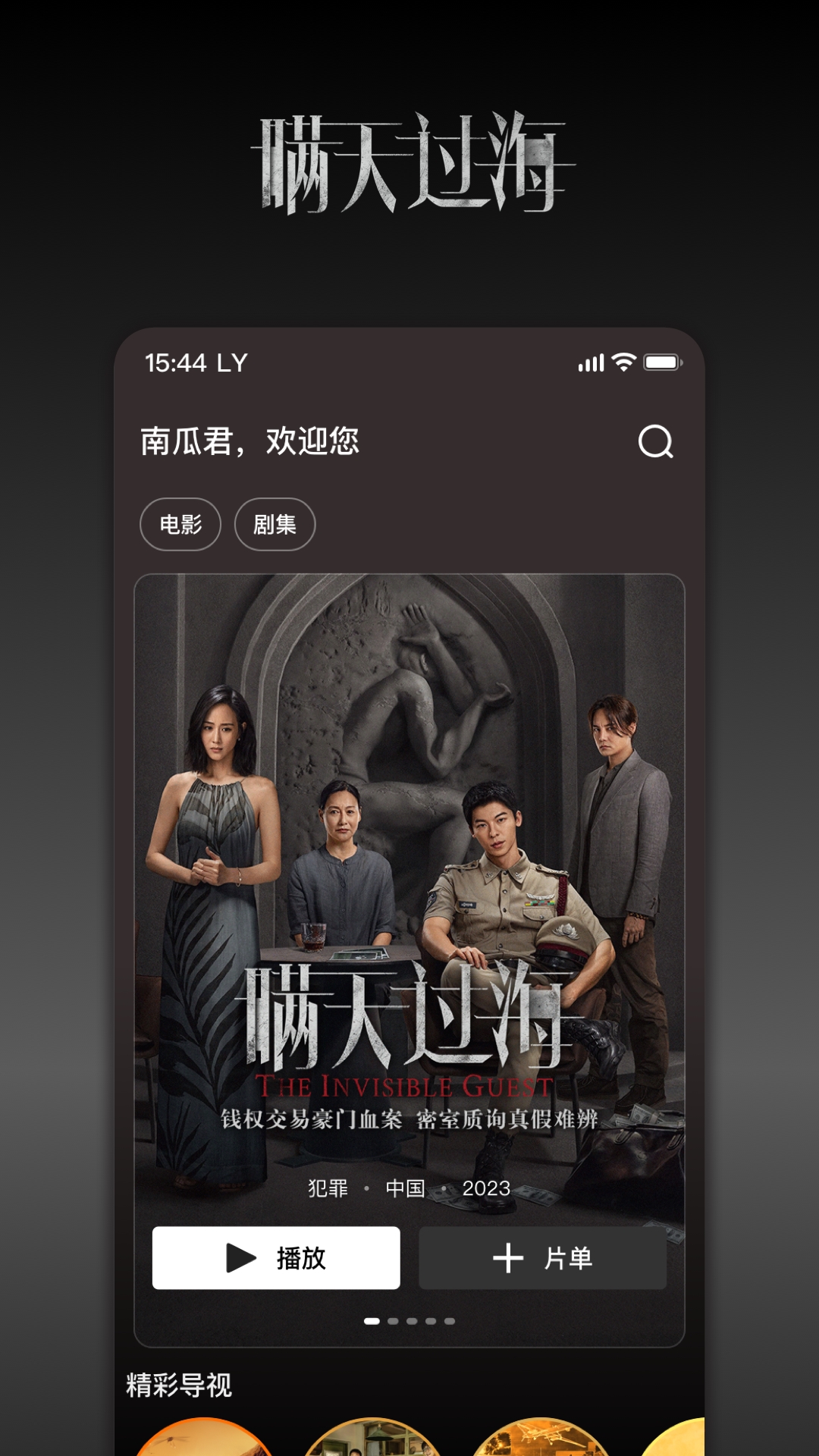This screenshot has height=1456, width=819.
Task: Tap the plus icon next to 片单
Action: click(508, 1257)
